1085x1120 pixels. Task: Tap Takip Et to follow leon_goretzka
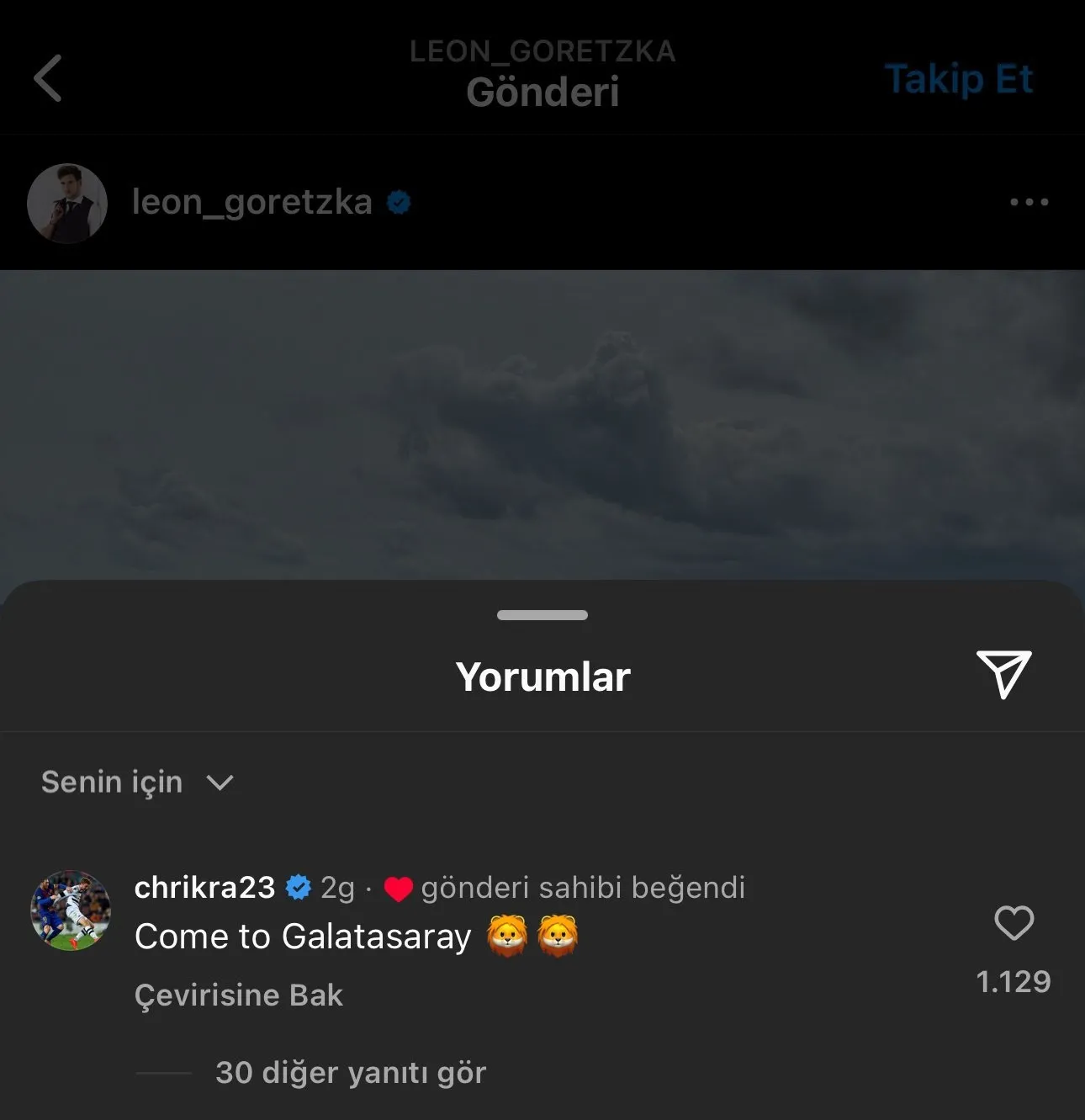click(959, 80)
